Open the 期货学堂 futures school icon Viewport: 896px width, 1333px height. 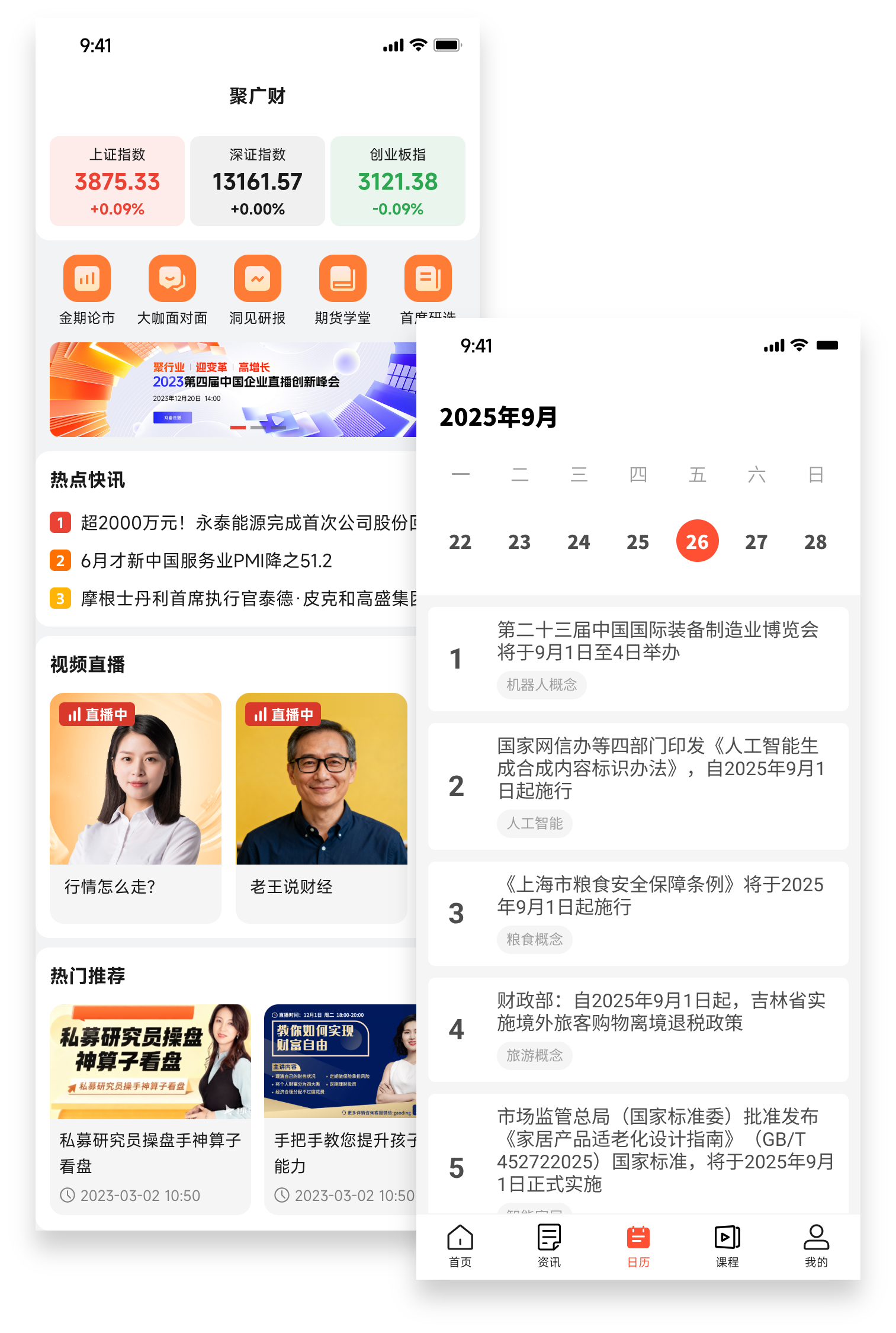343,278
